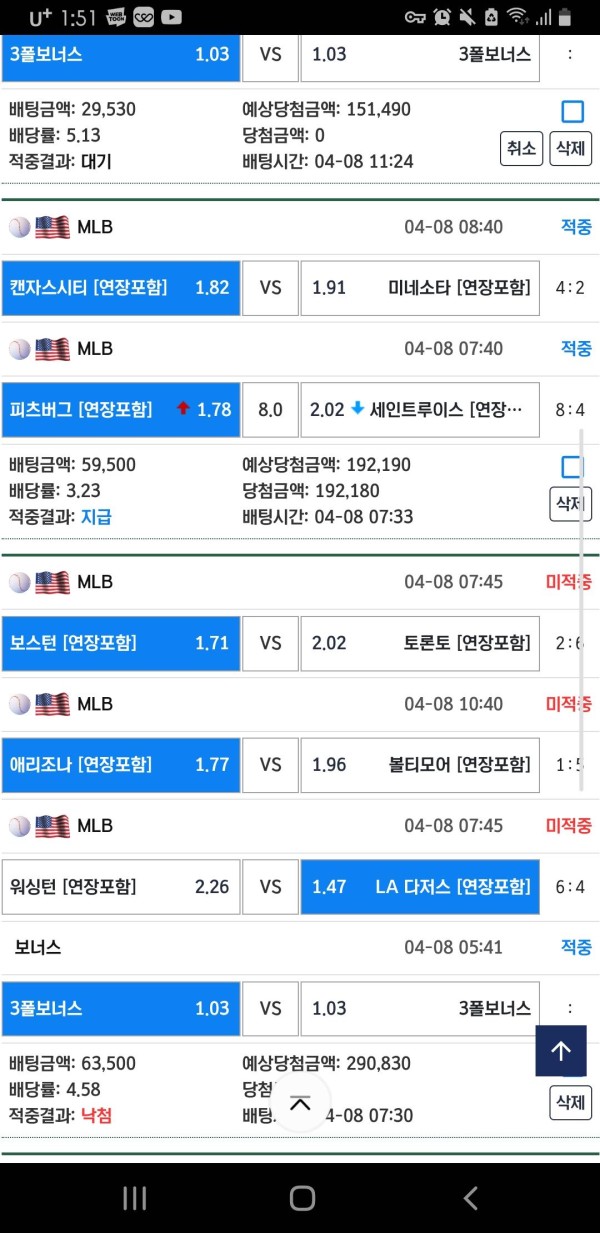
Task: Select 미네소타 odds 1.91
Action: pyautogui.click(x=420, y=288)
